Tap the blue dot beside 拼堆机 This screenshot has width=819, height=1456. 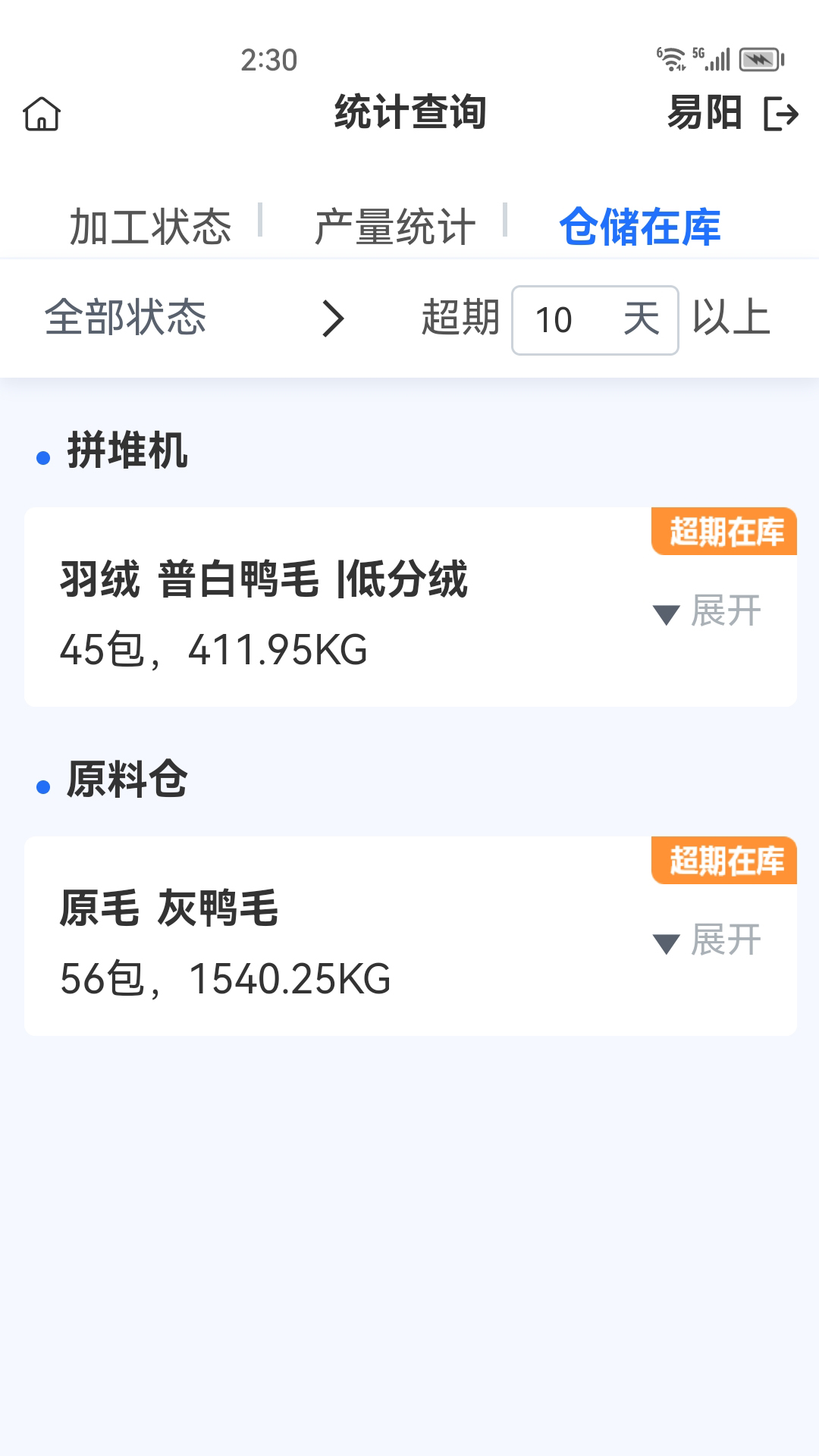(42, 455)
